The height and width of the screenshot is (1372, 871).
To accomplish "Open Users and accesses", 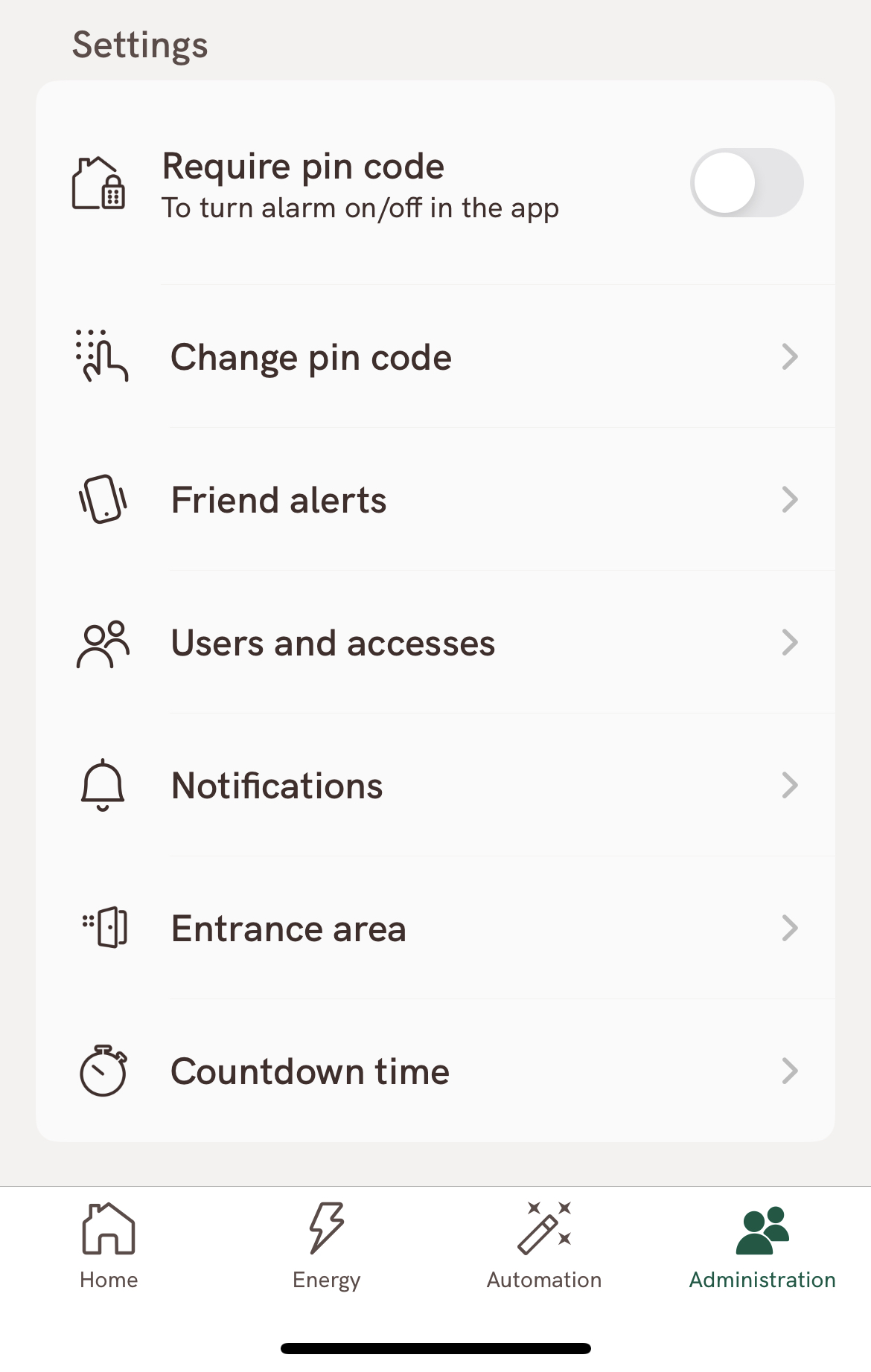I will pyautogui.click(x=435, y=643).
